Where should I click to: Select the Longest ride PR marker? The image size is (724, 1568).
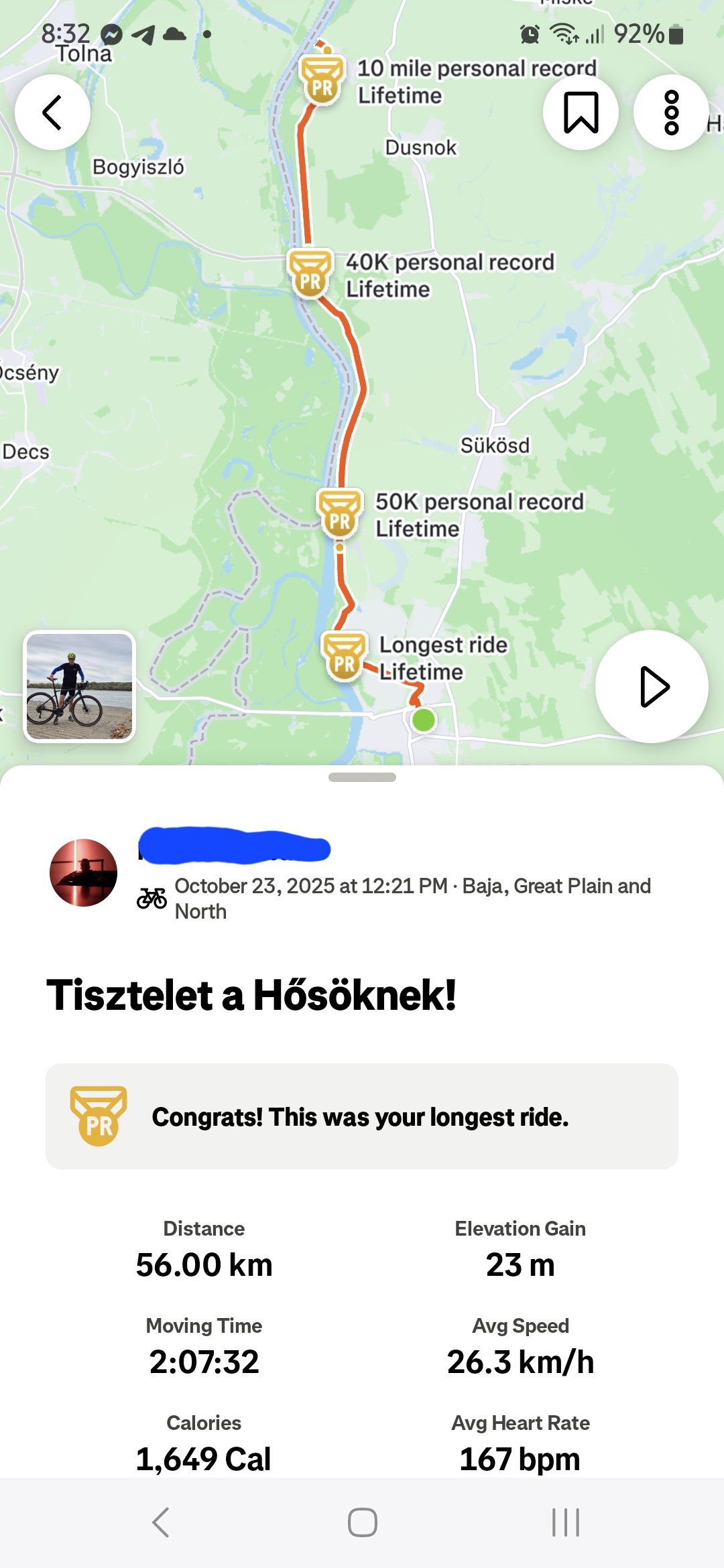pyautogui.click(x=345, y=656)
